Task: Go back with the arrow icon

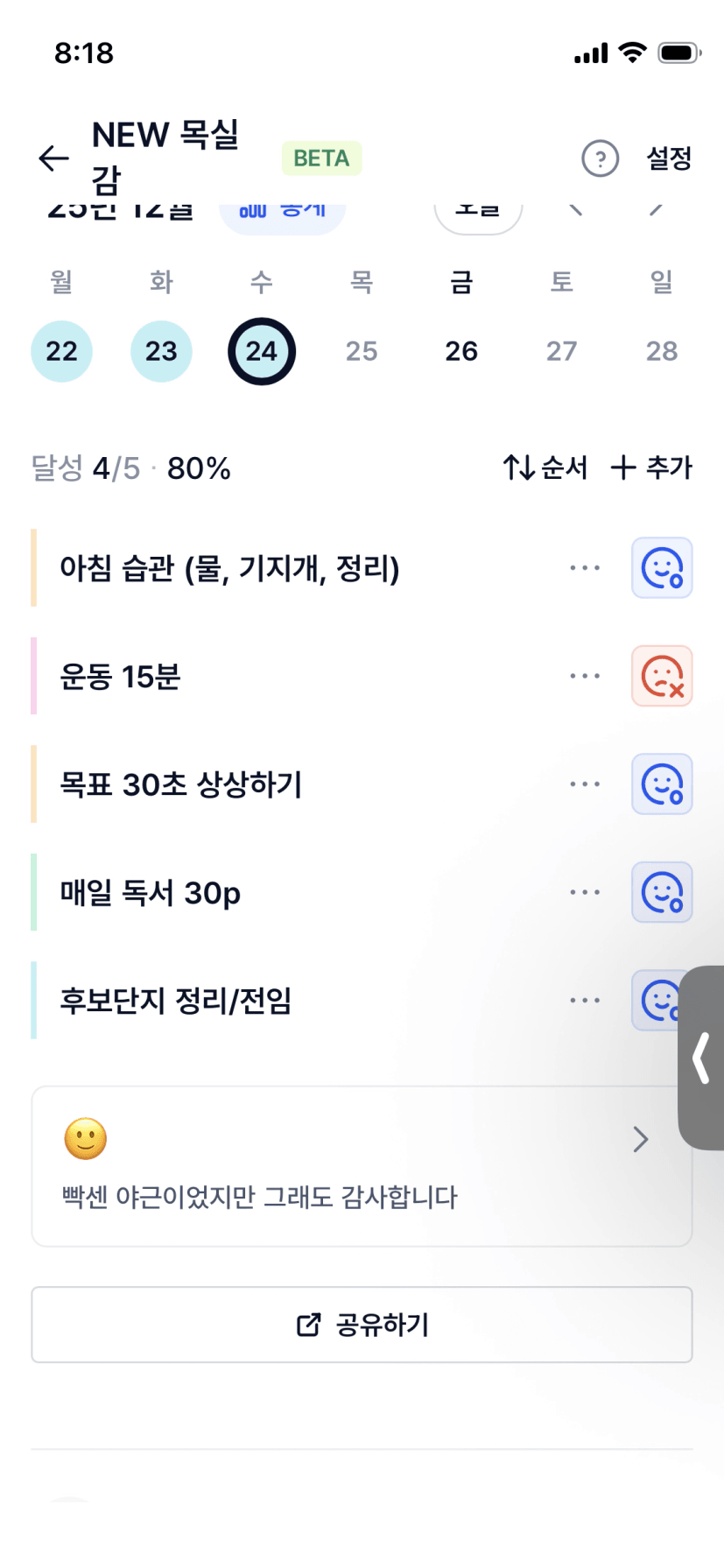Action: (x=54, y=158)
